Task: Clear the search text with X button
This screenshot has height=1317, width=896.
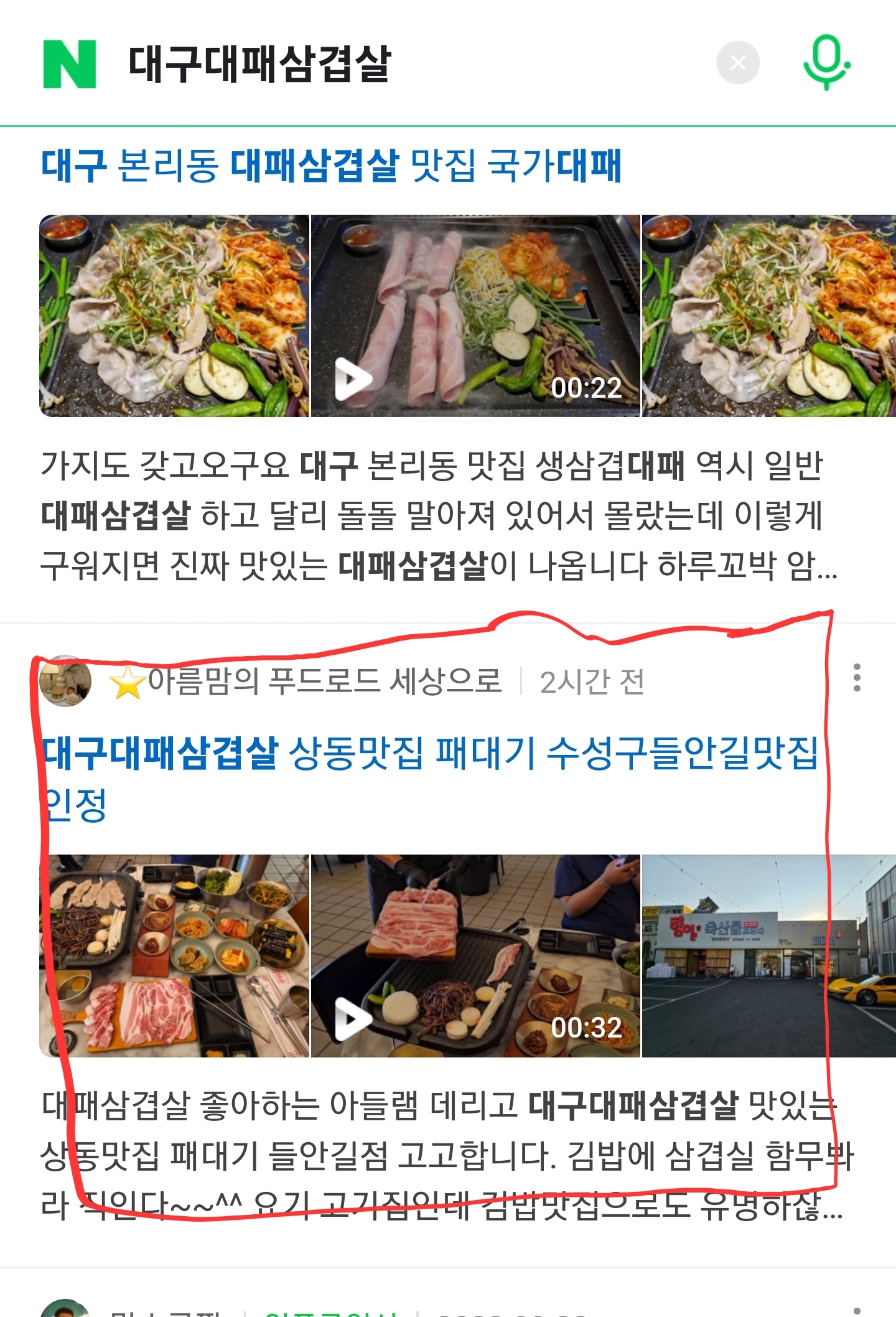Action: click(x=738, y=63)
